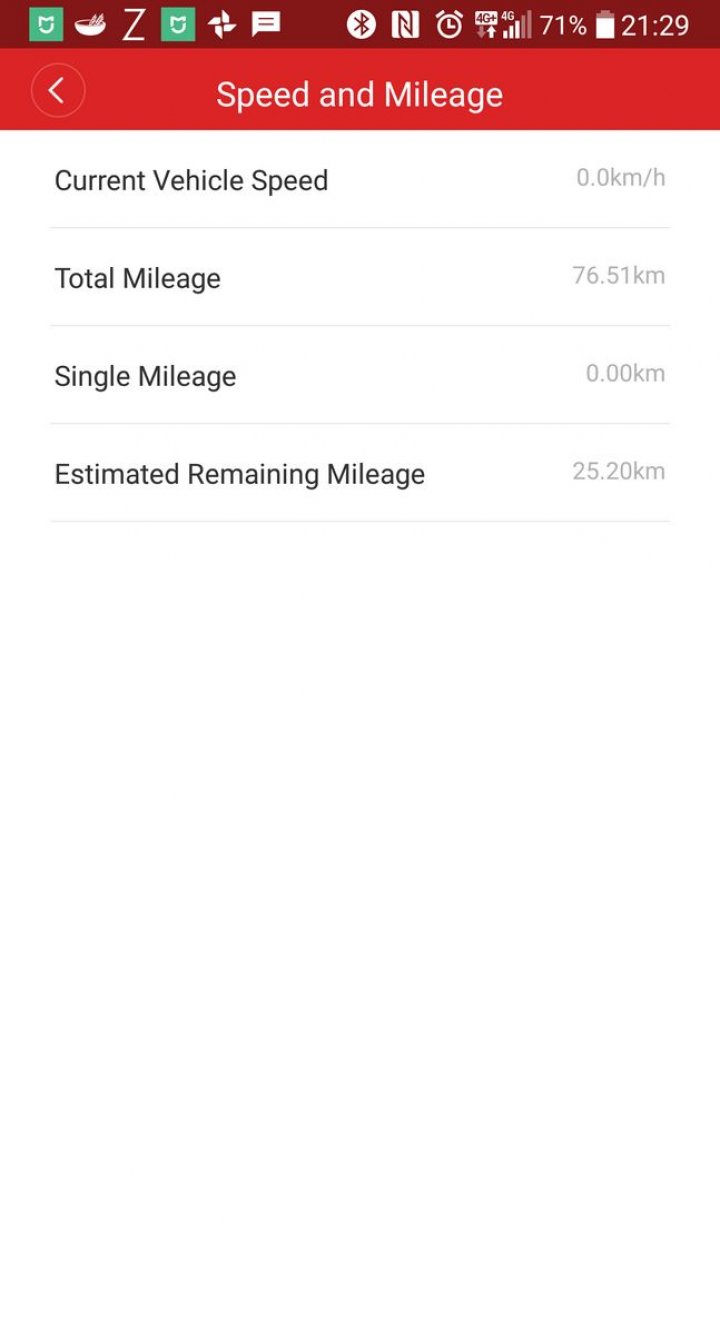Image resolution: width=720 pixels, height=1335 pixels.
Task: Go back from Speed and Mileage
Action: coord(58,91)
